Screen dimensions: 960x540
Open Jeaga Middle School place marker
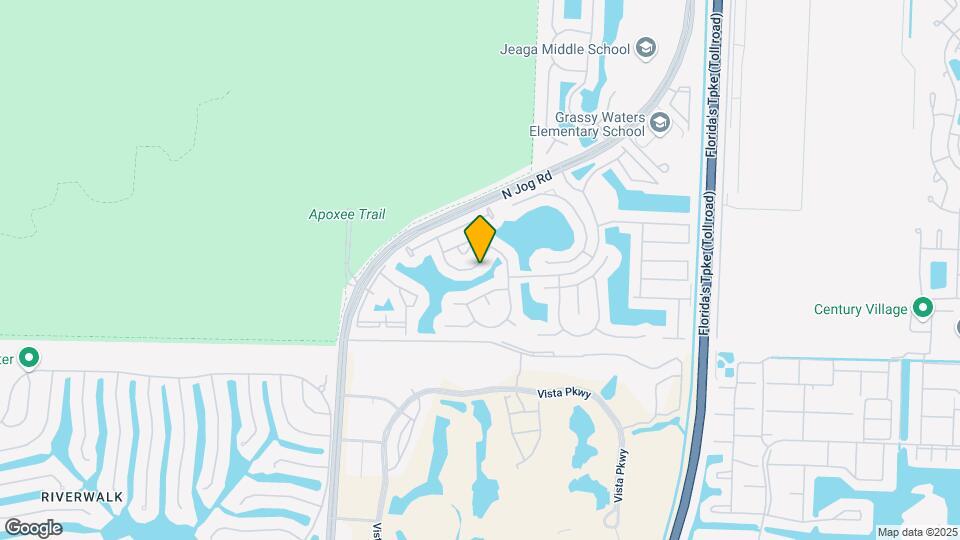click(x=646, y=49)
